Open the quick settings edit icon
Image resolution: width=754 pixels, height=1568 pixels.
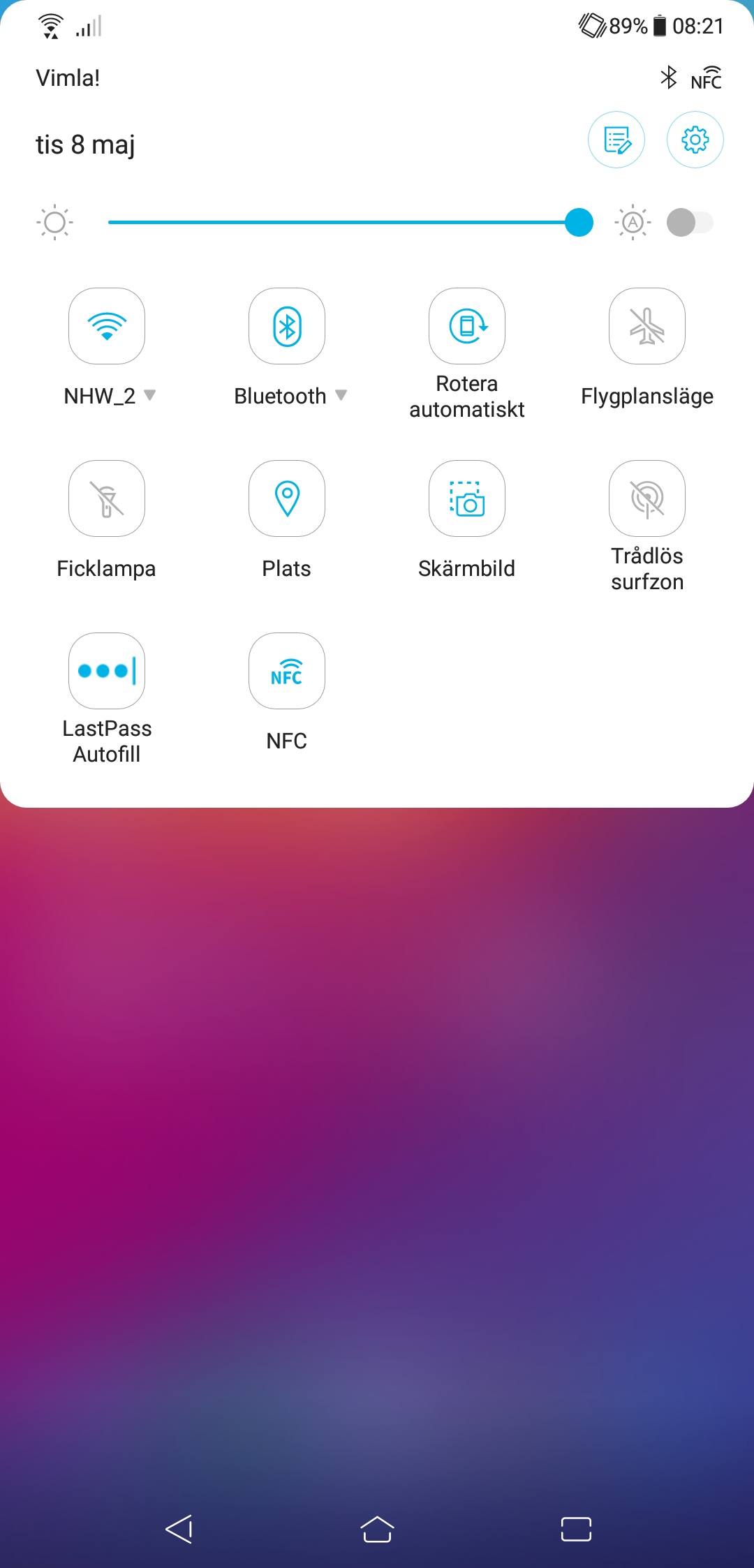(616, 140)
